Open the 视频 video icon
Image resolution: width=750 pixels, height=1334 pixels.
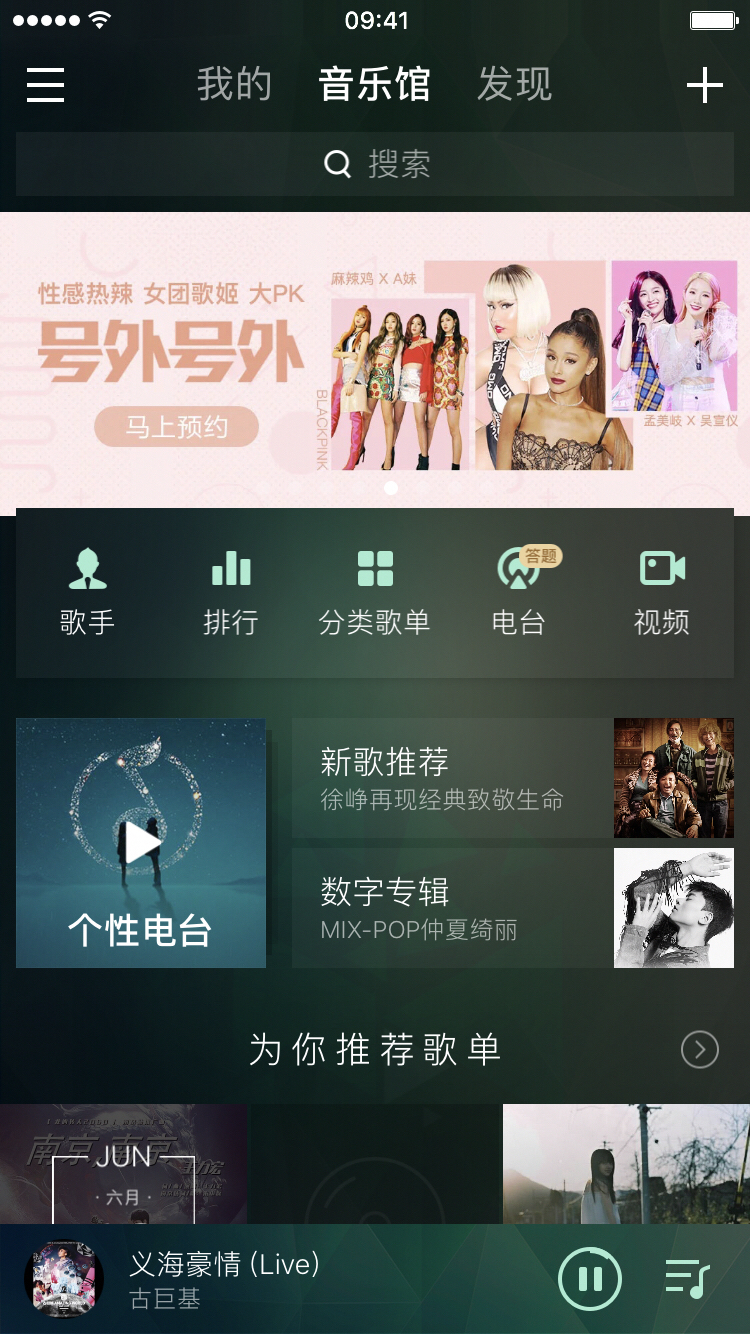660,590
